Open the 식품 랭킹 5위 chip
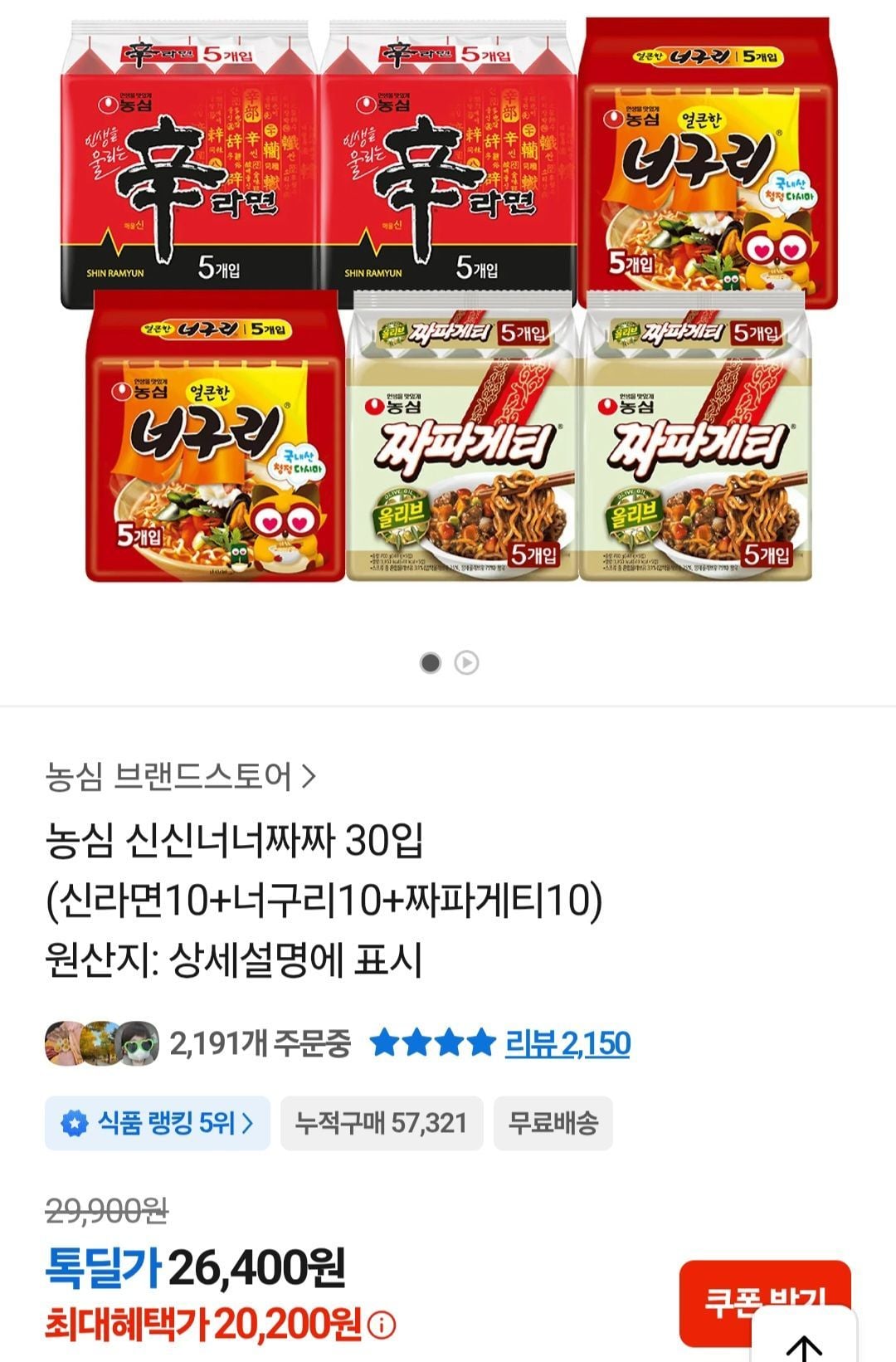 pyautogui.click(x=158, y=1123)
